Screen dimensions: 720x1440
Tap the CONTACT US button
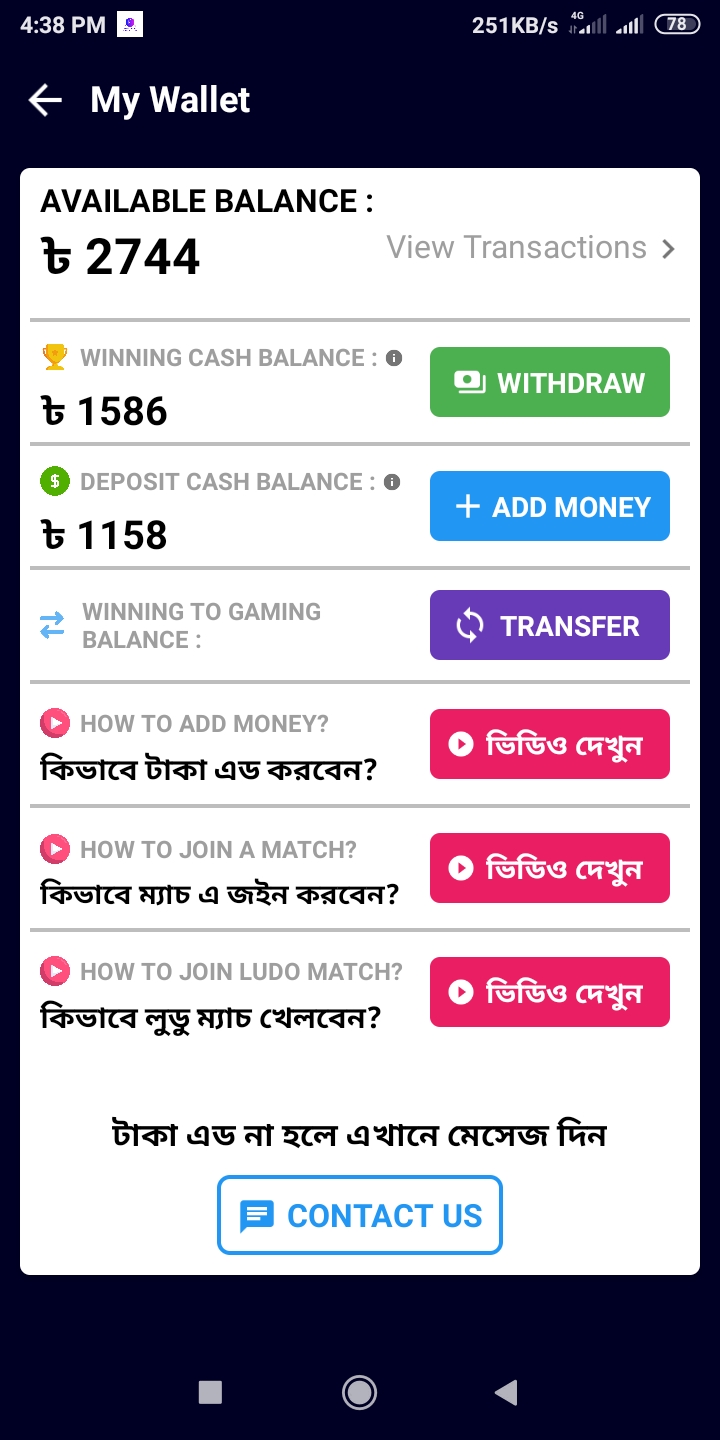360,1215
